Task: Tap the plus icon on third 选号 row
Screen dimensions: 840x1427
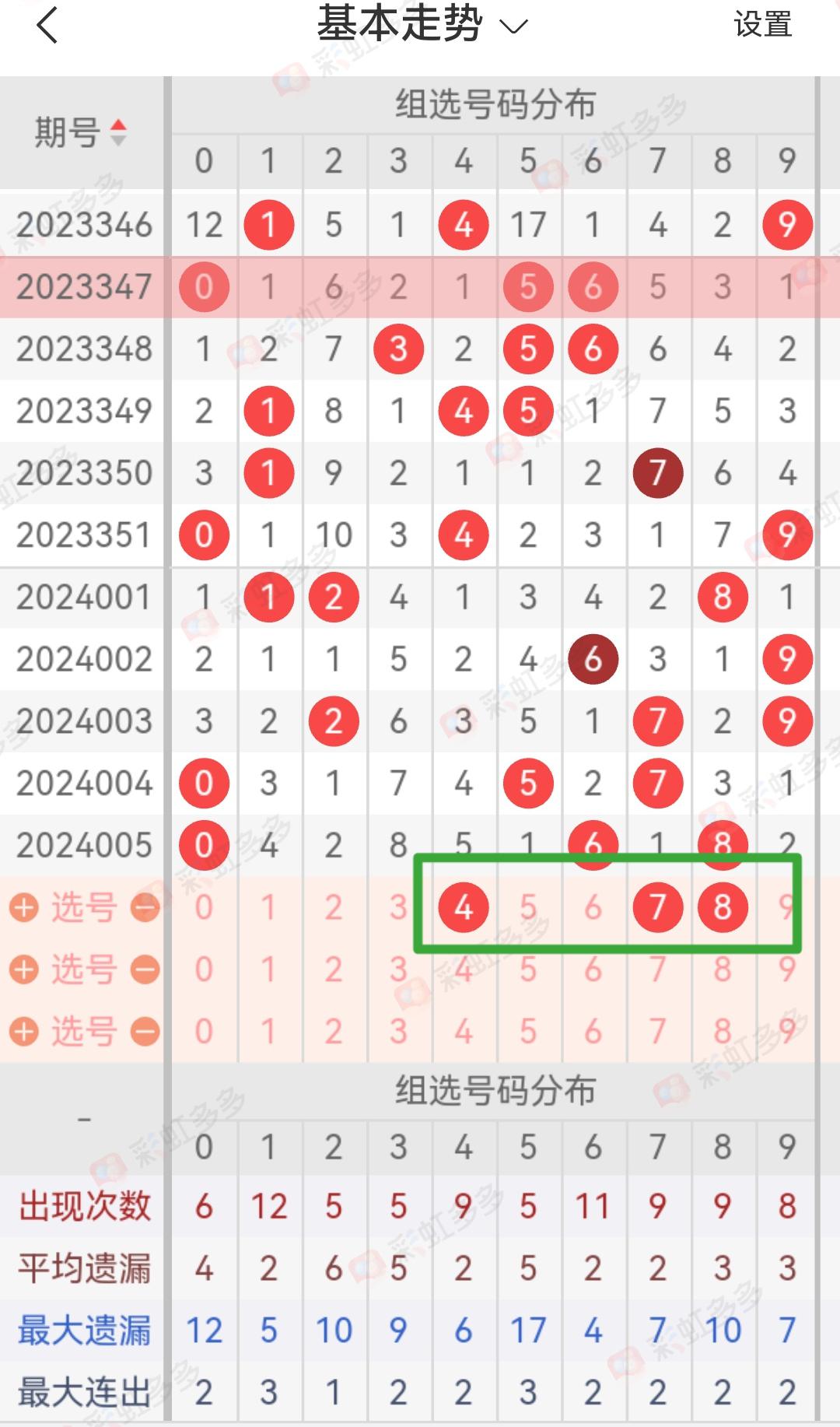Action: tap(24, 1032)
